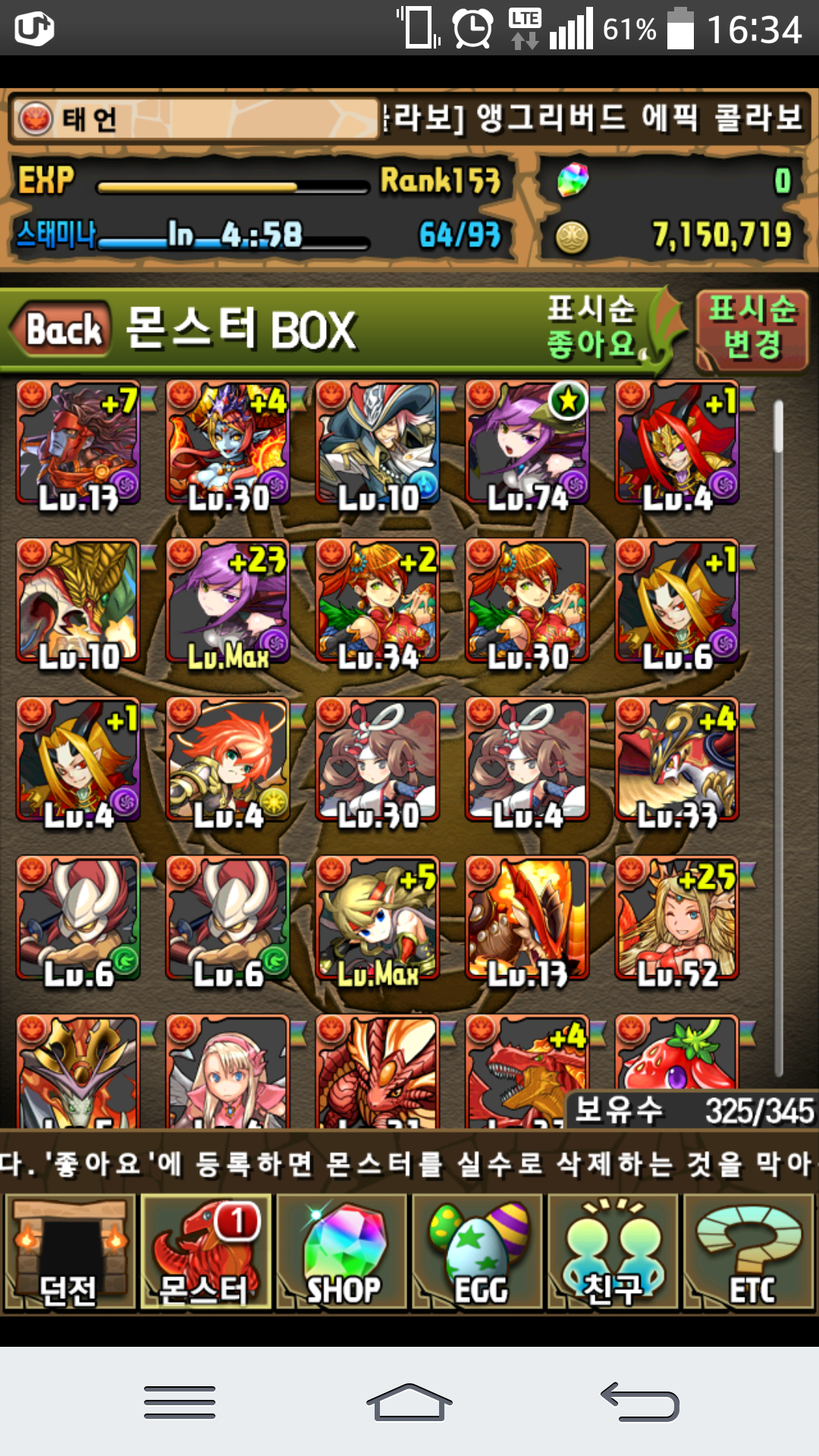Open the 던전 dungeon tab
Screen dimensions: 819x1456
[70, 1251]
